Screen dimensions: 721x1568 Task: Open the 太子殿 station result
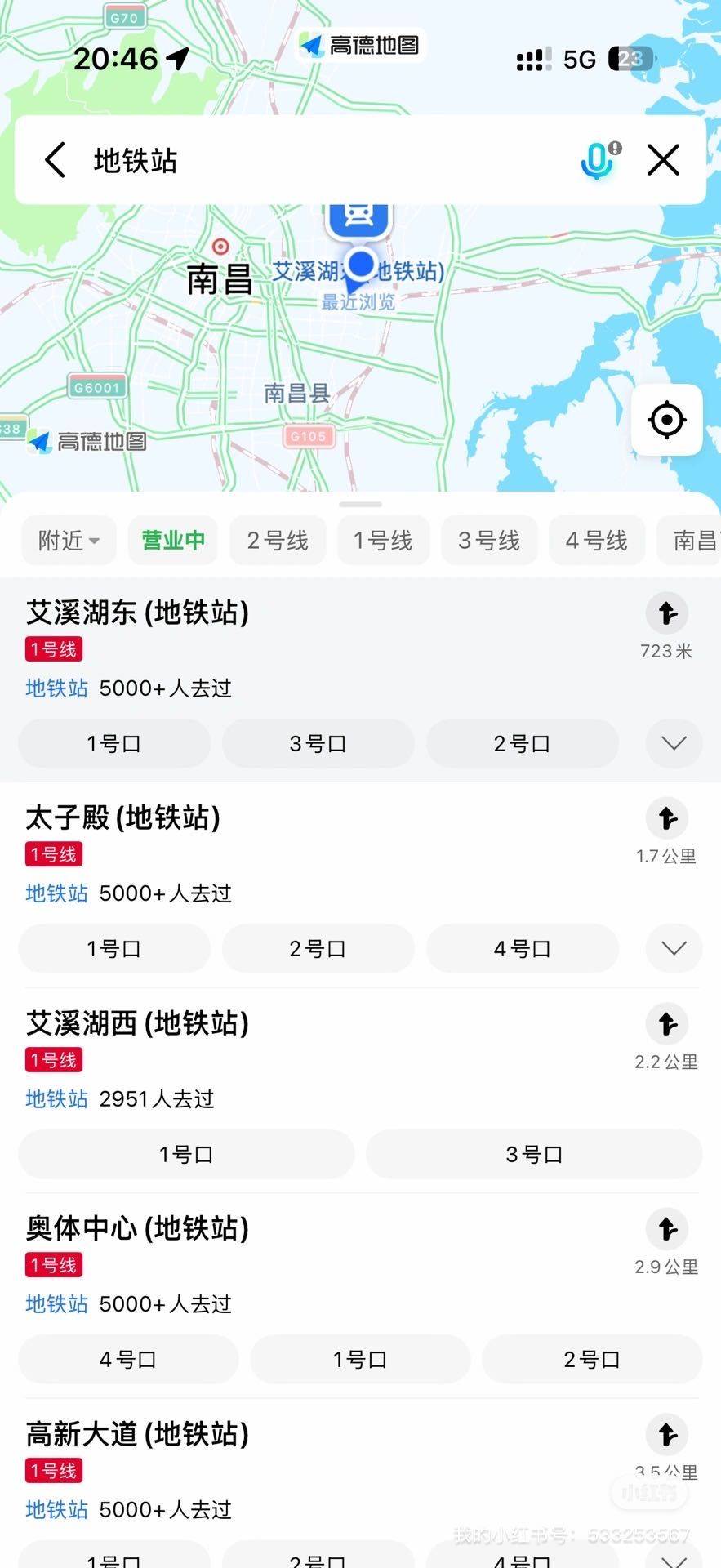coord(122,817)
